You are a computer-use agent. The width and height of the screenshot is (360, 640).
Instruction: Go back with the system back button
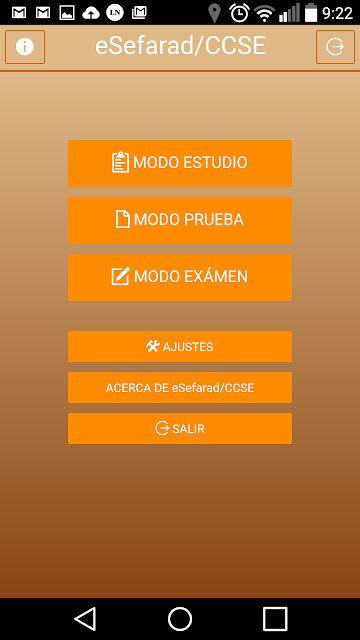[x=85, y=619]
